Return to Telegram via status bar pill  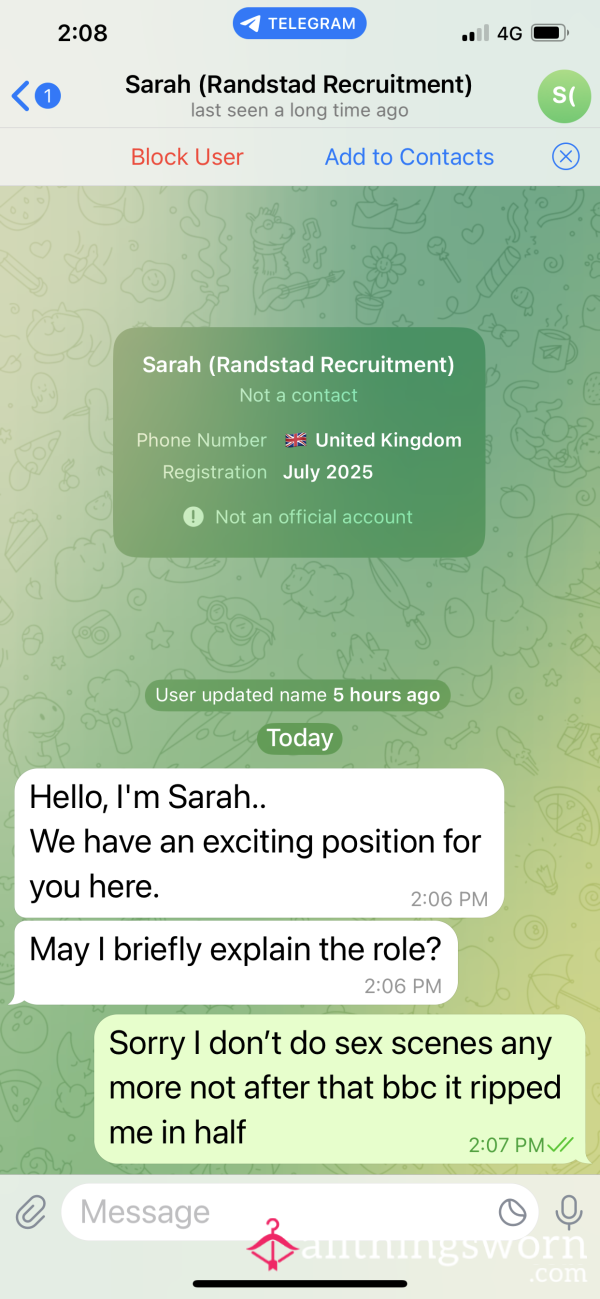(300, 24)
